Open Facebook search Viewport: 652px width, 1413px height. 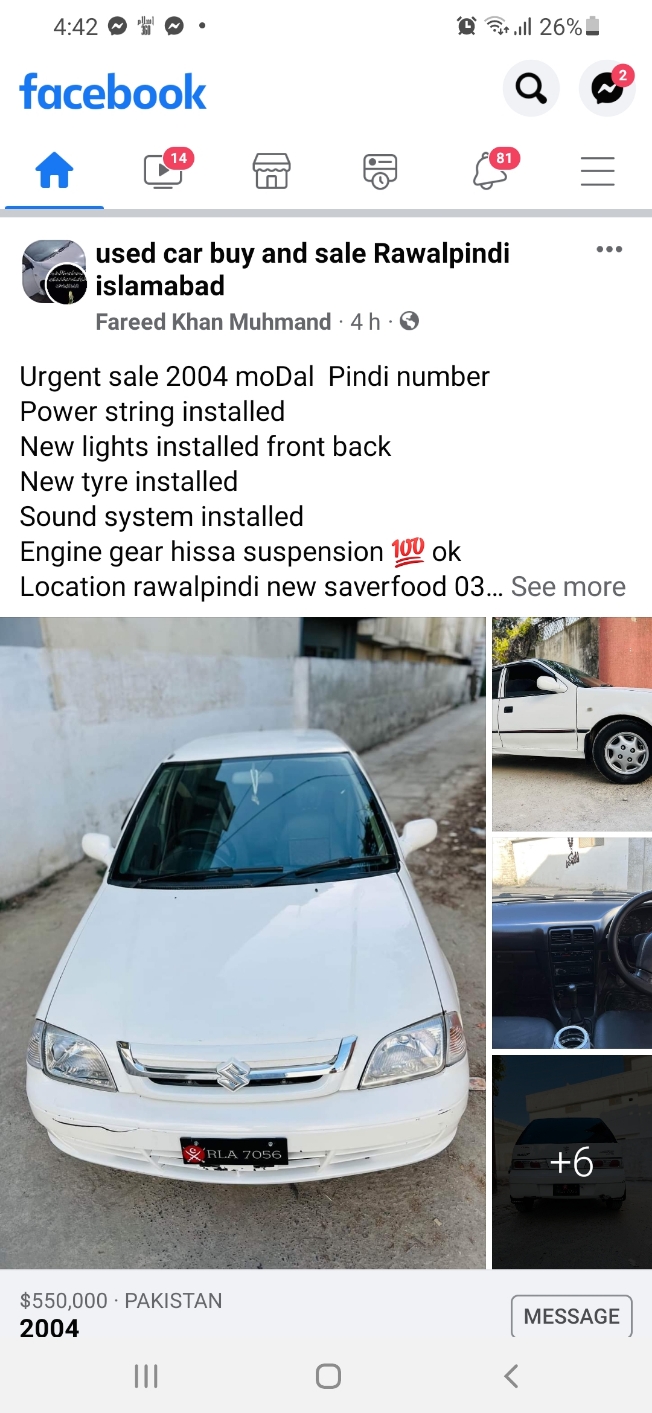click(x=530, y=90)
